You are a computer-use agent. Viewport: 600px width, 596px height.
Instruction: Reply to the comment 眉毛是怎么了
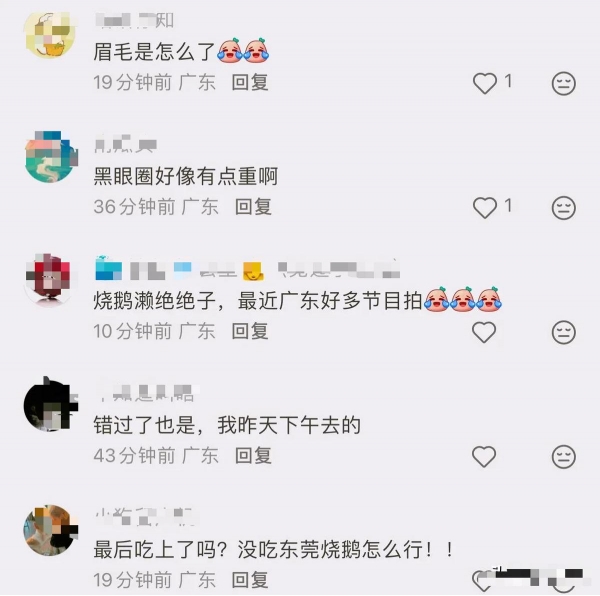tap(250, 83)
